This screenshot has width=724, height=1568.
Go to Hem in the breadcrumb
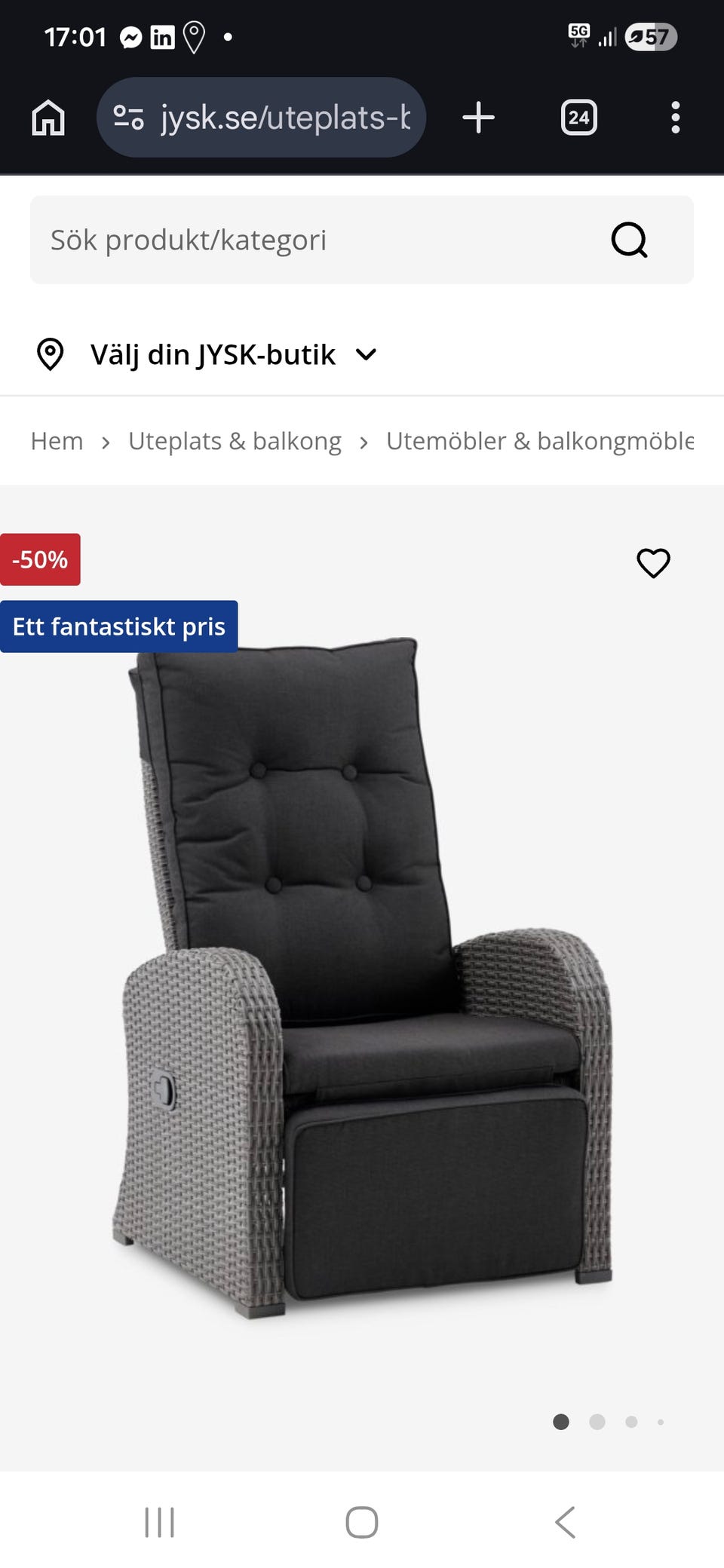tap(56, 440)
